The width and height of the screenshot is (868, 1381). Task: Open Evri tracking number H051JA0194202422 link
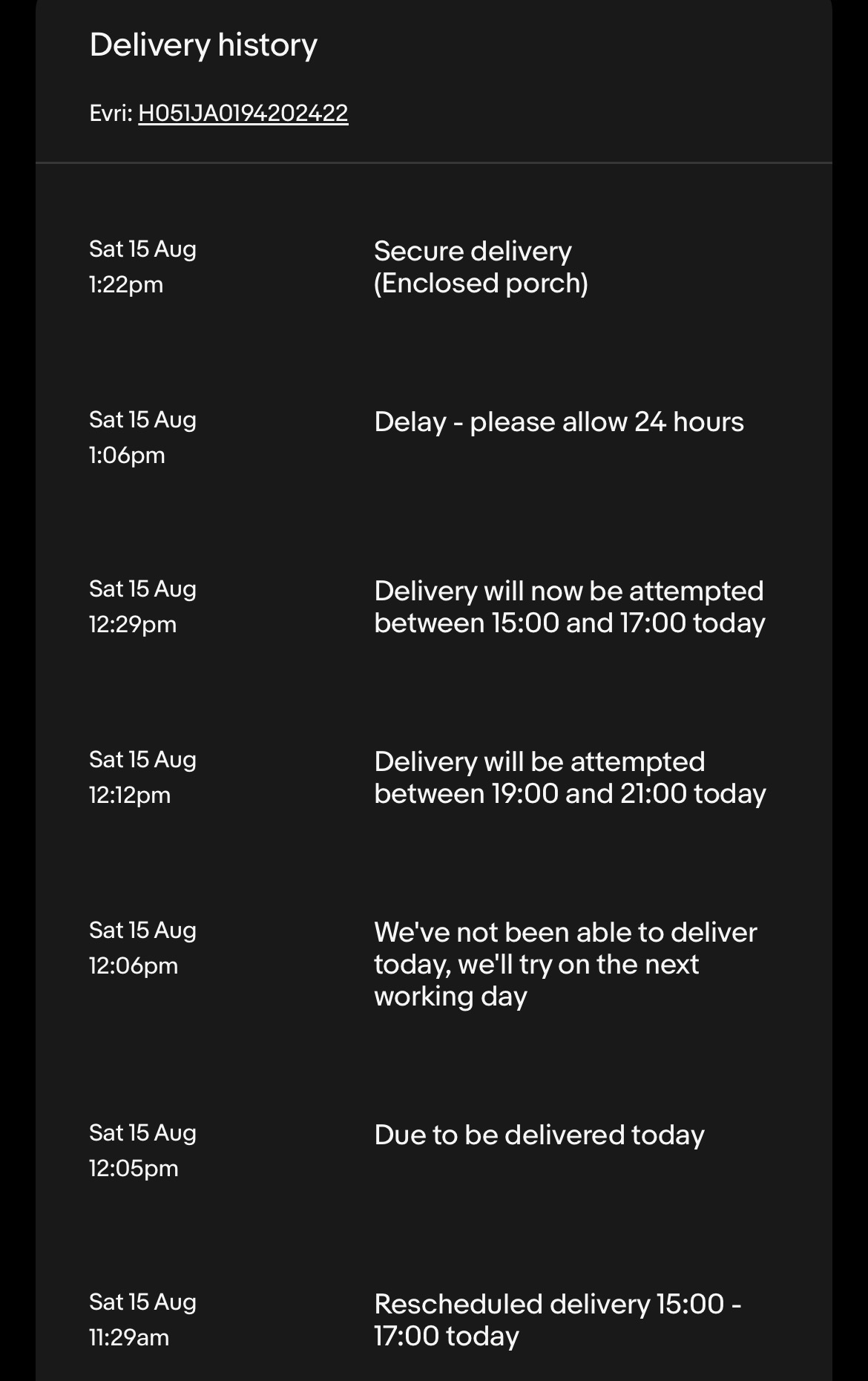[243, 113]
